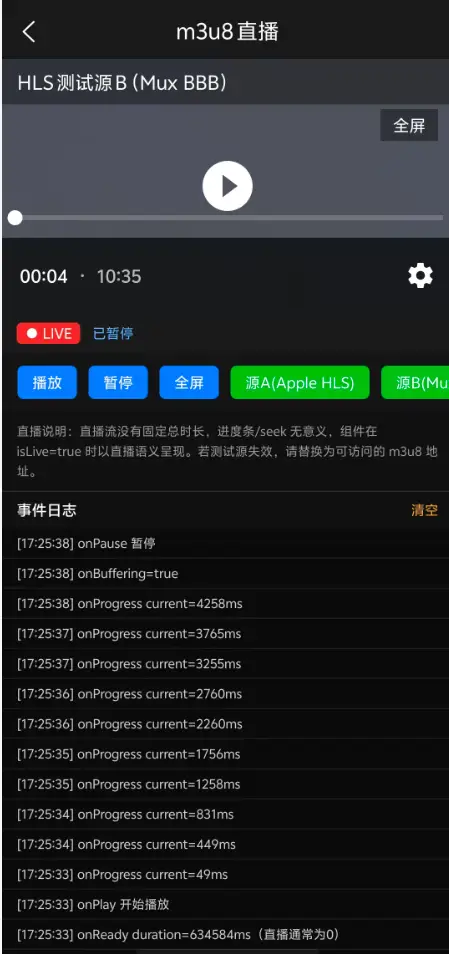Clear the event log with 清空

point(424,510)
